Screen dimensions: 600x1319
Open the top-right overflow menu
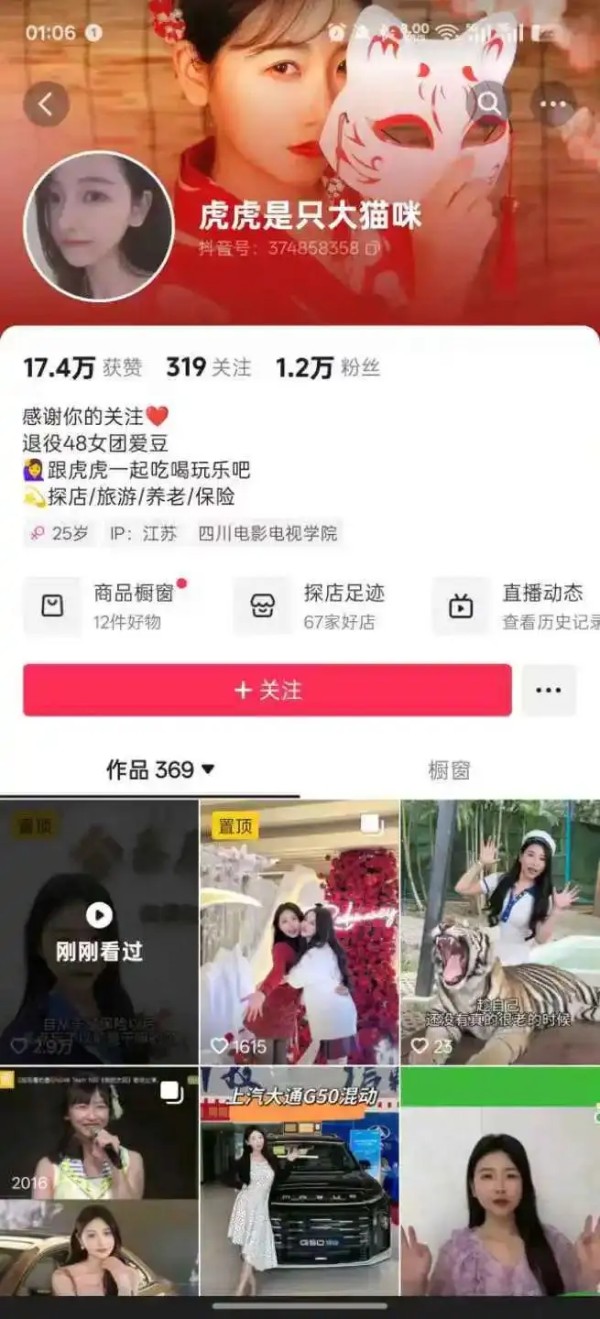552,104
